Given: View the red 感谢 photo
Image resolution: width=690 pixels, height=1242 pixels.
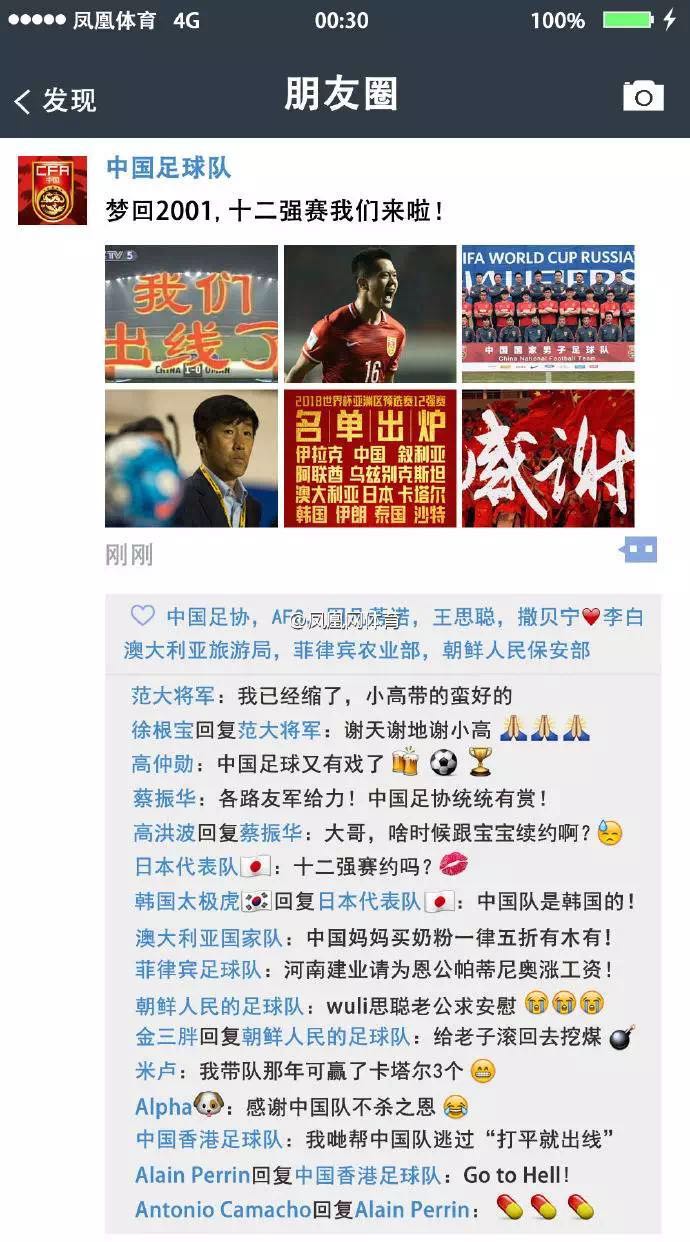Looking at the screenshot, I should click(548, 458).
